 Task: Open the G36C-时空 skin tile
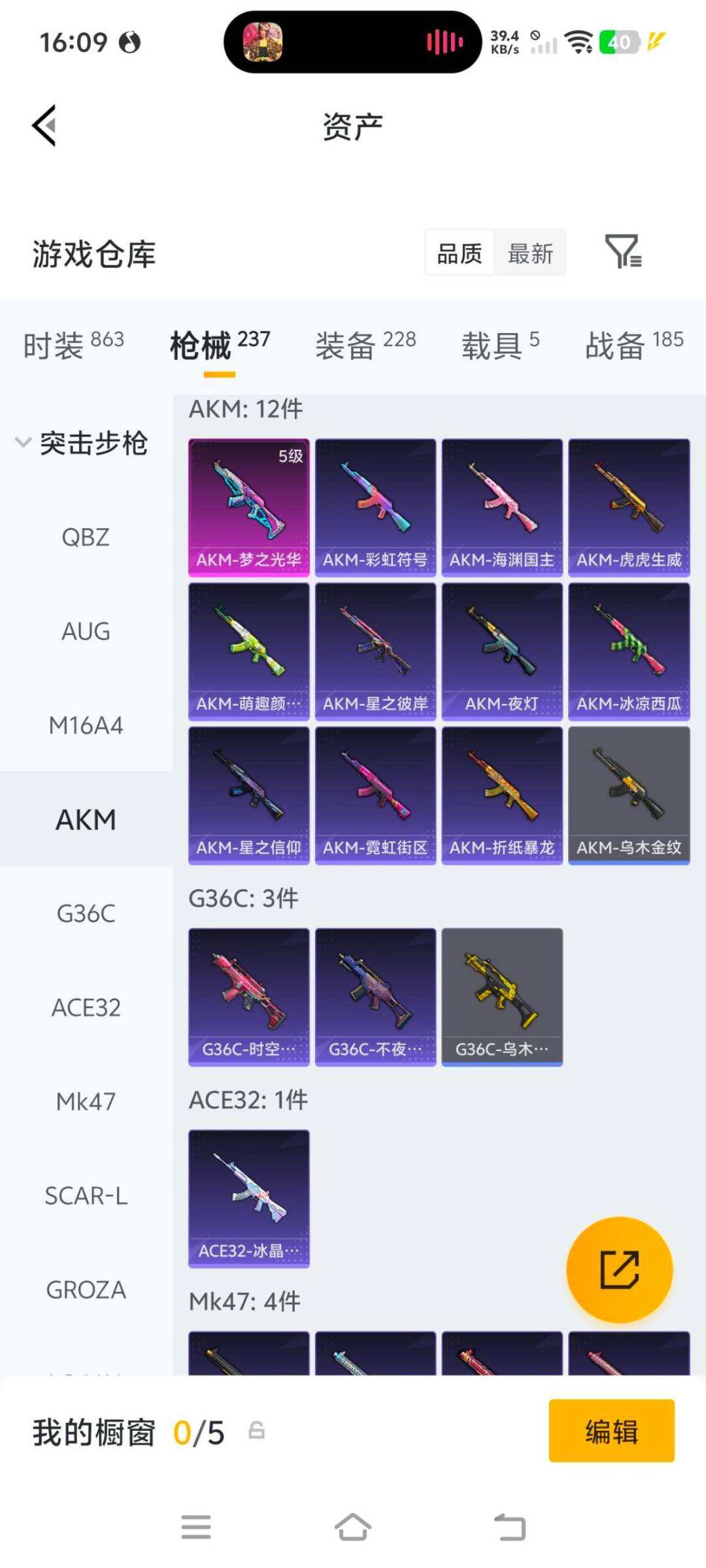(249, 997)
